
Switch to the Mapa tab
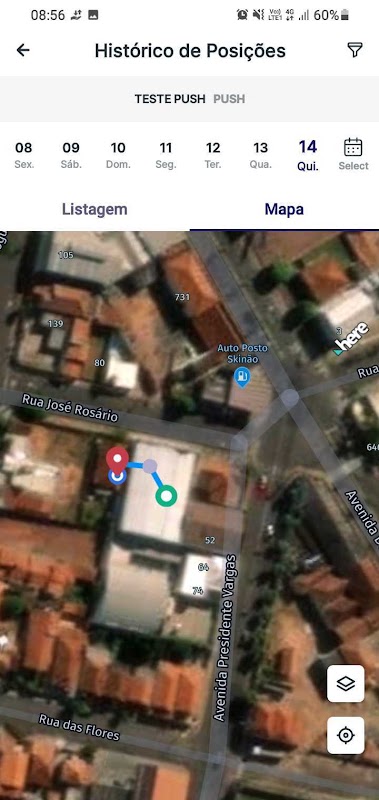point(284,209)
